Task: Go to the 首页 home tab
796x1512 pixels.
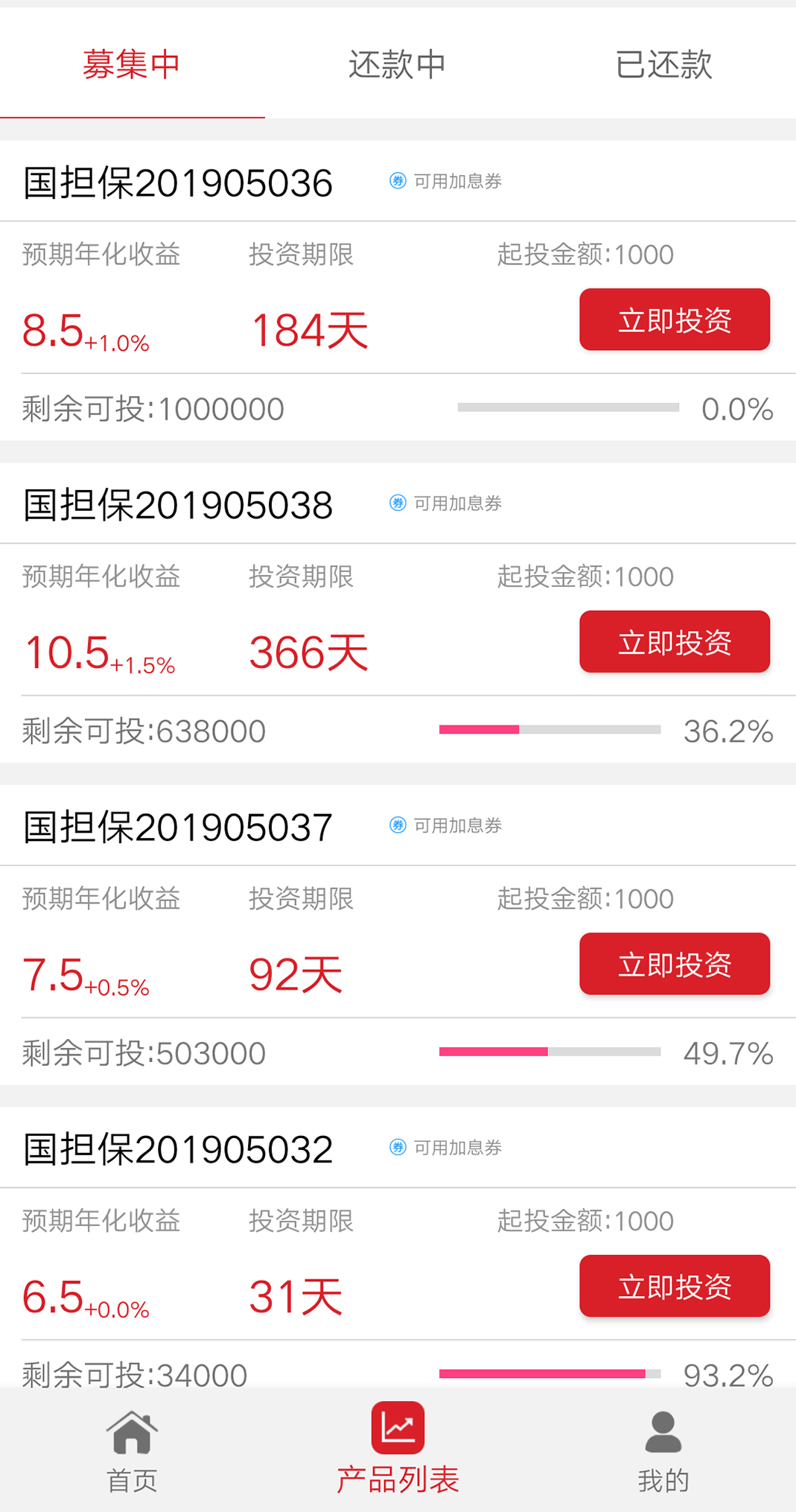Action: [x=133, y=1451]
